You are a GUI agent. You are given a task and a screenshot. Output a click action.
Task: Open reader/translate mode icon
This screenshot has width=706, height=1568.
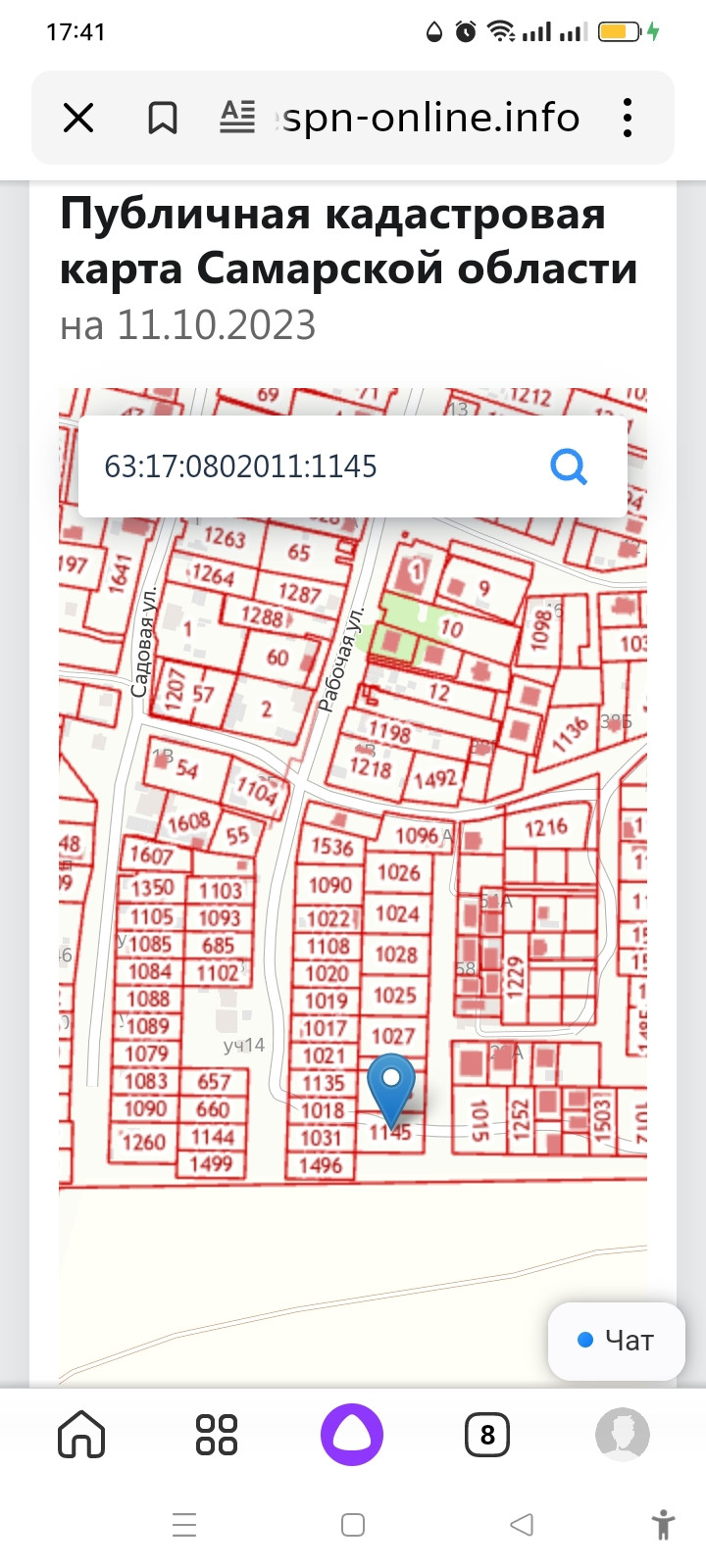pyautogui.click(x=237, y=118)
